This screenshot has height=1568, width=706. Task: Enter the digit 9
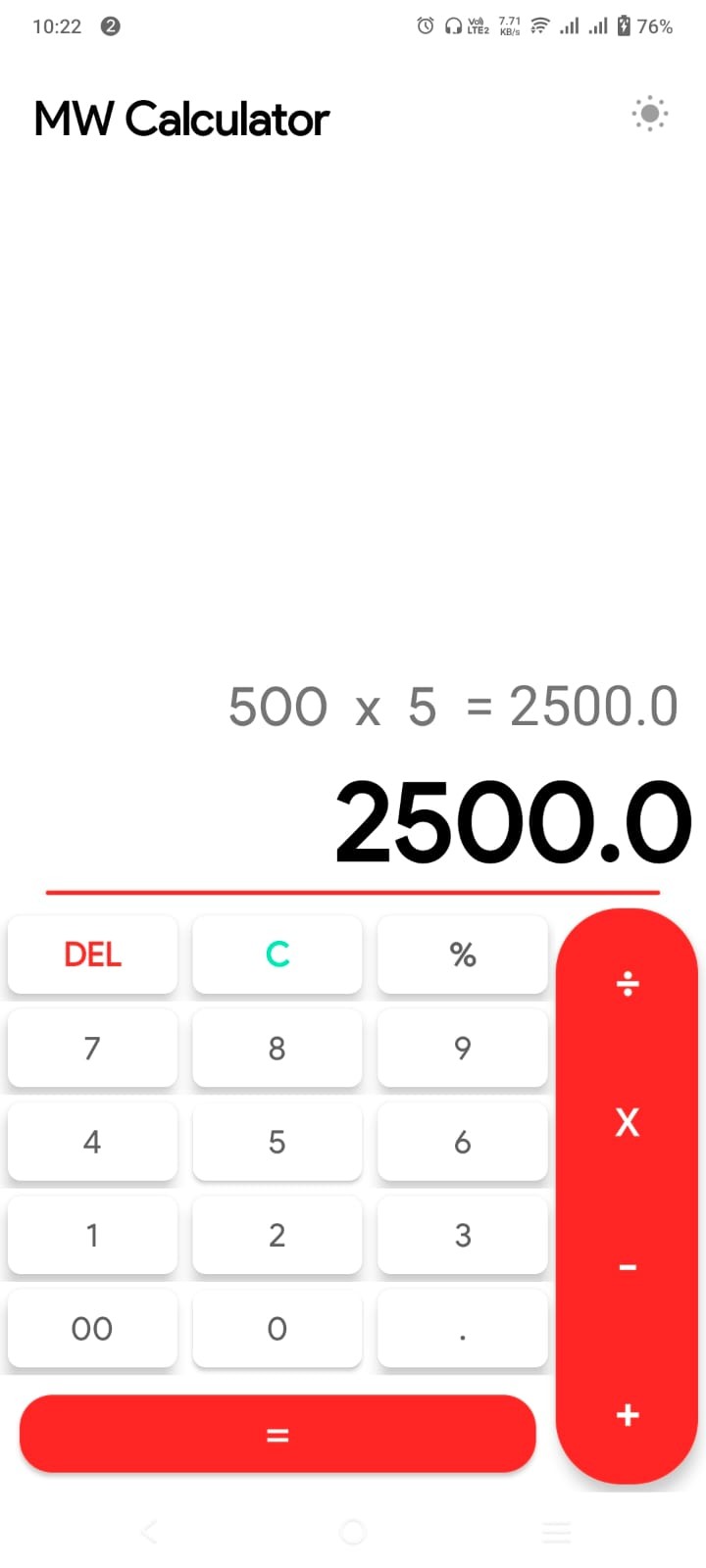click(x=462, y=1049)
